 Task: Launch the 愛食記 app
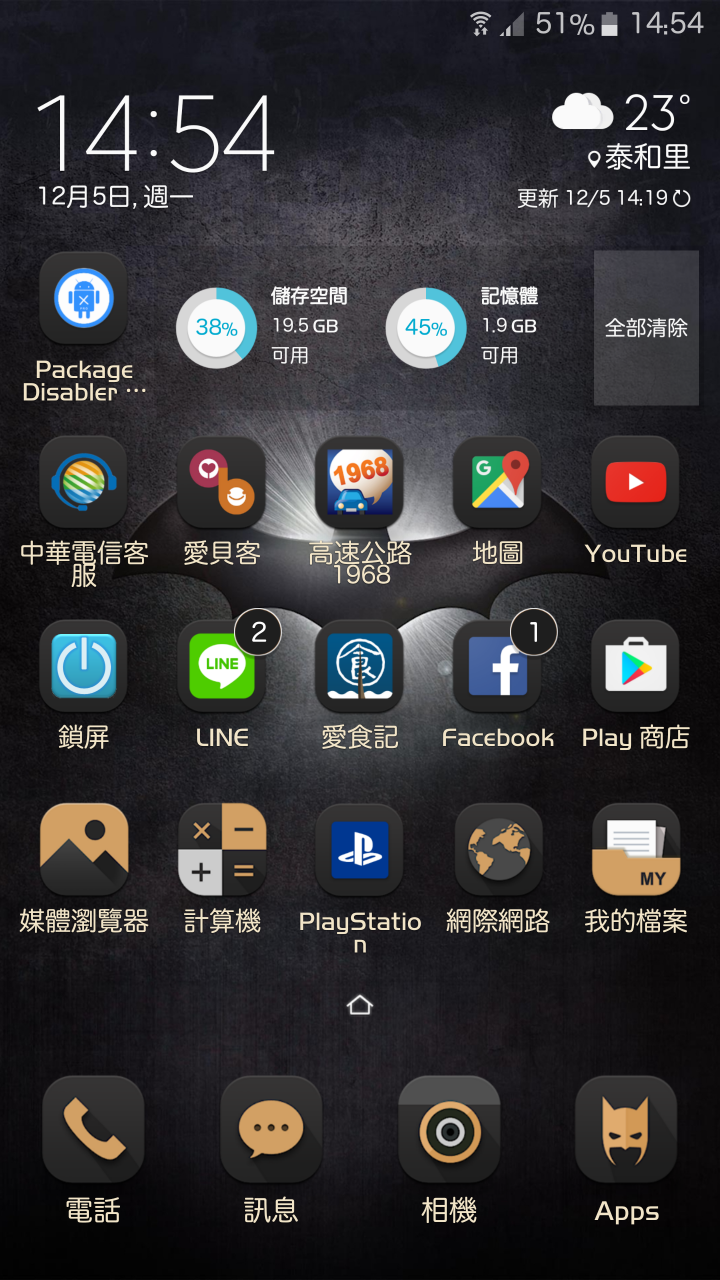[360, 666]
